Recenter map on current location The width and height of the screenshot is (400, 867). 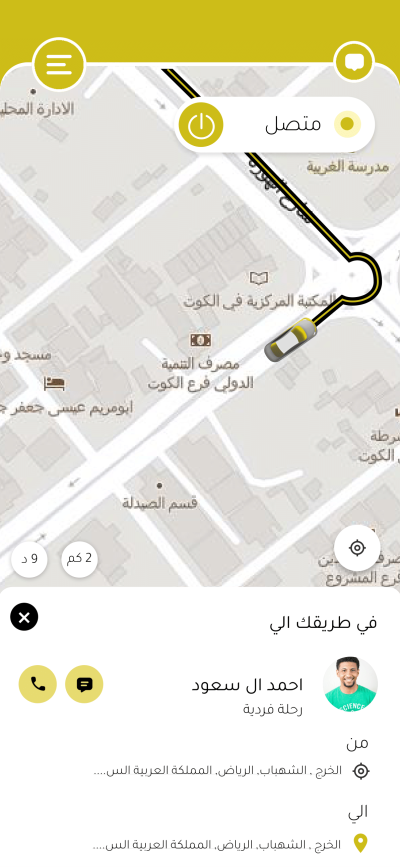click(x=357, y=548)
